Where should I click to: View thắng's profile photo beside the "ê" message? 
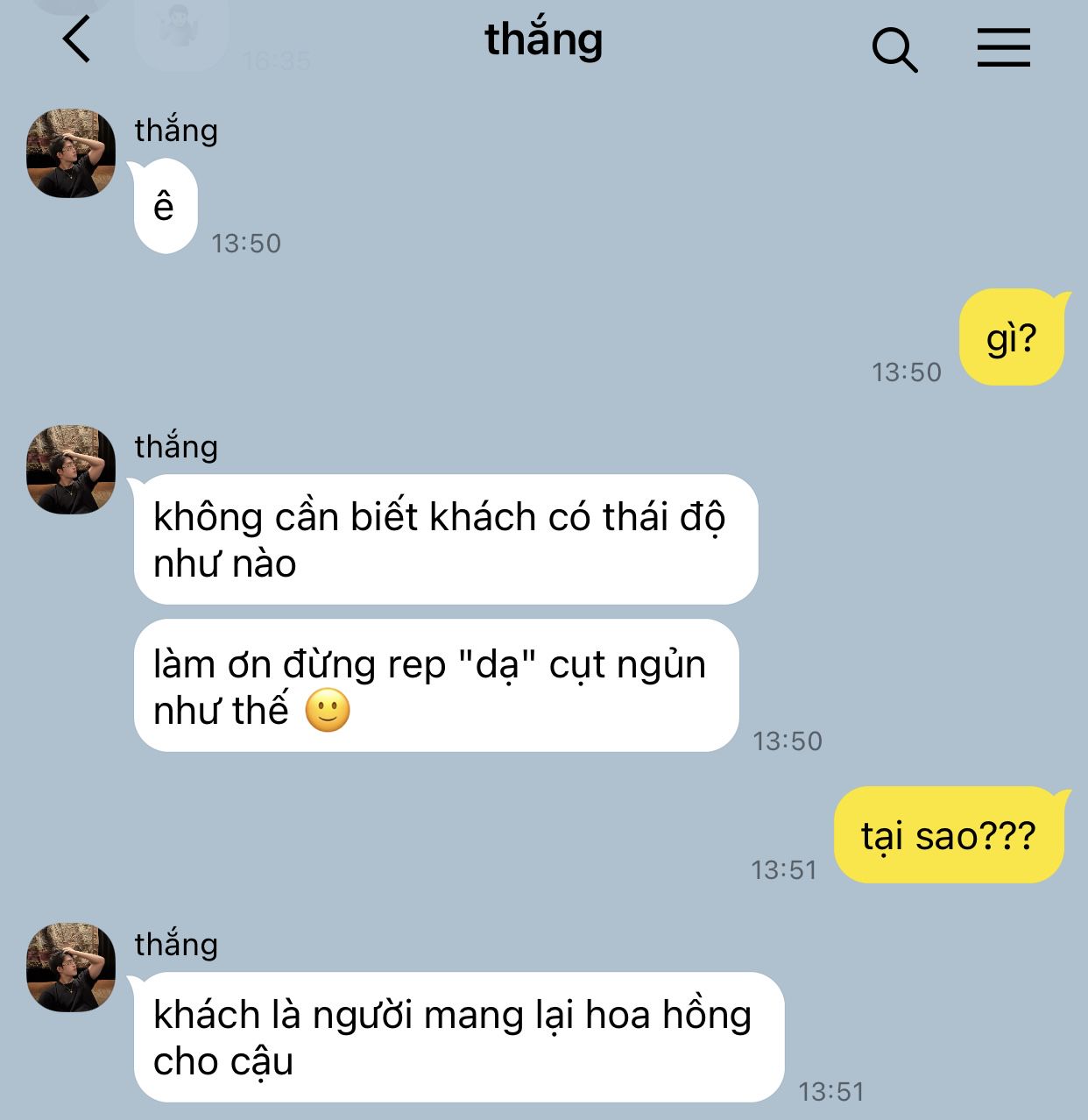[71, 153]
